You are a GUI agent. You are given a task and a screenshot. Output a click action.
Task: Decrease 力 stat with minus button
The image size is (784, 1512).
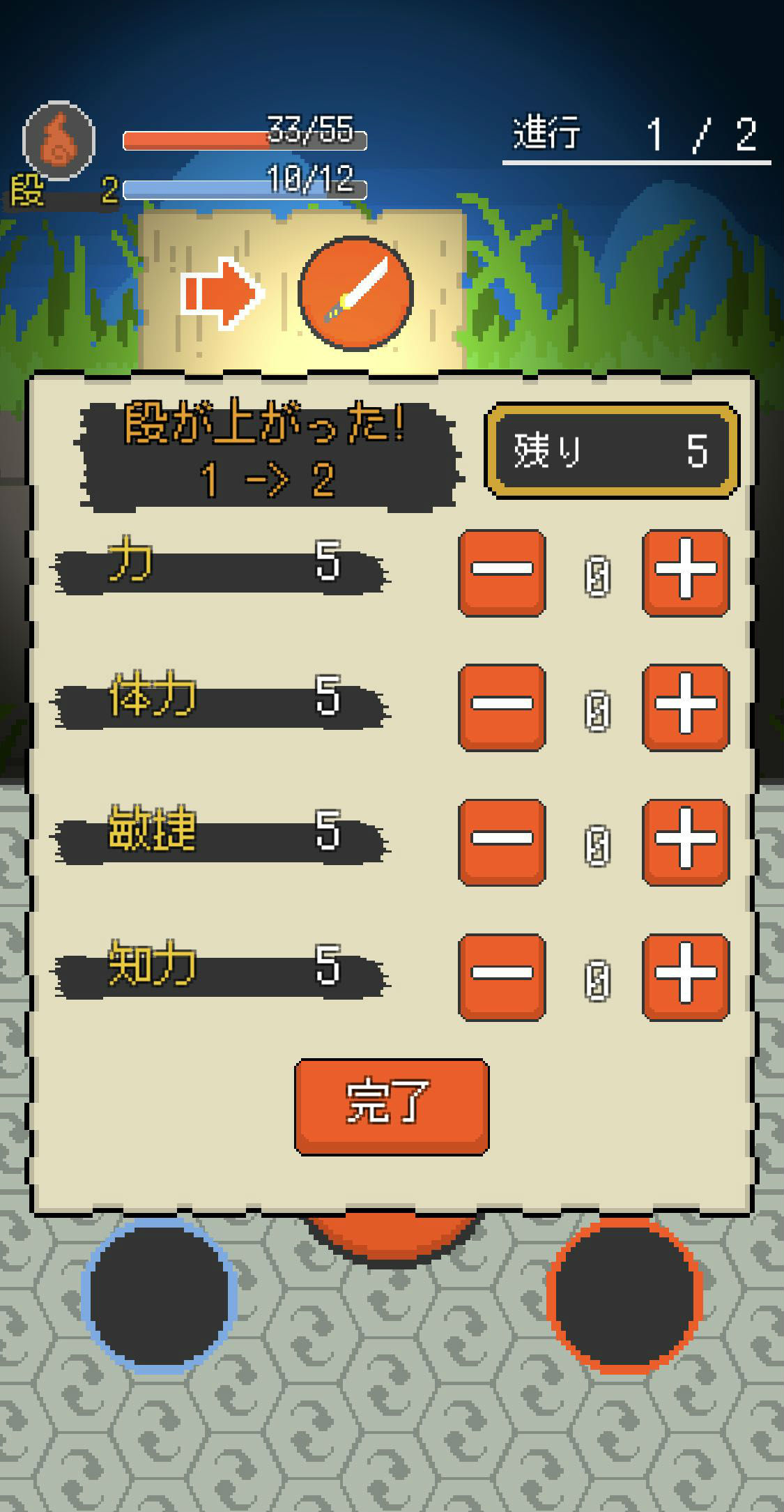pos(502,573)
